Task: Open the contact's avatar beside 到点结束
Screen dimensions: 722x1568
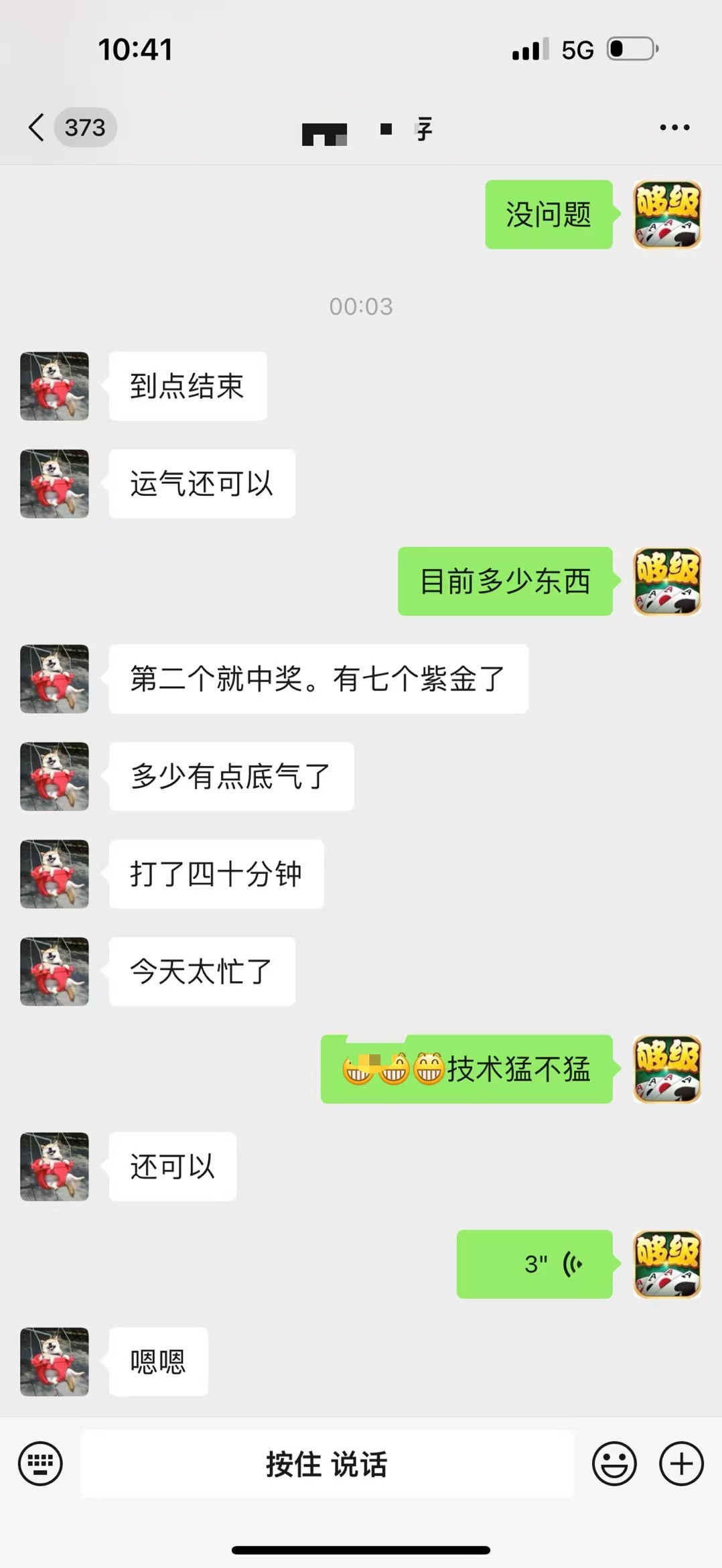Action: (x=54, y=386)
